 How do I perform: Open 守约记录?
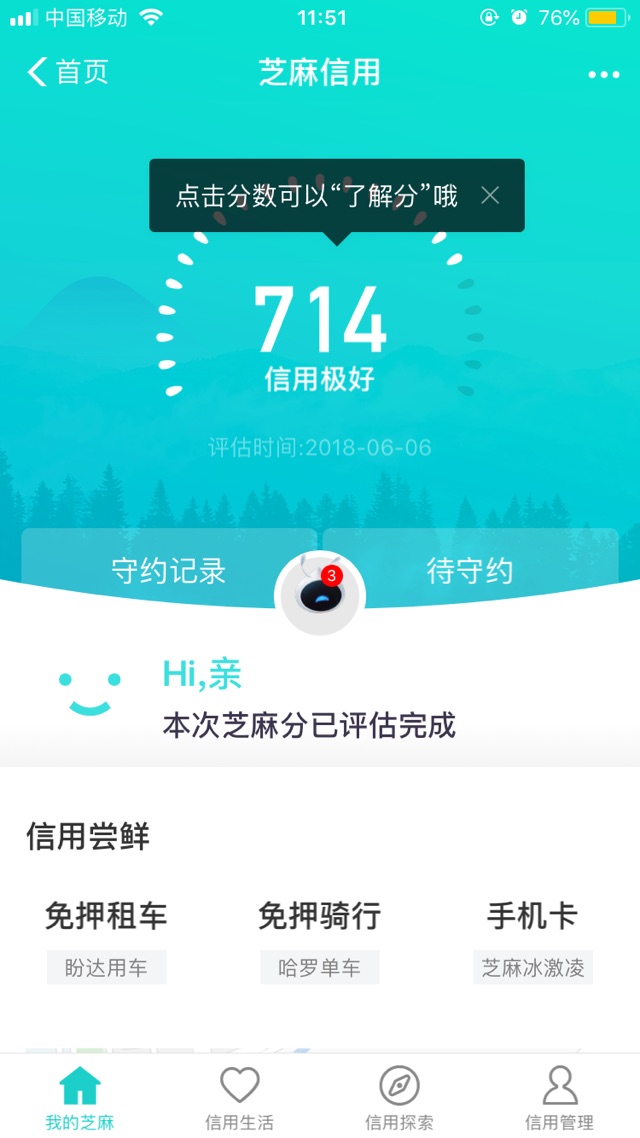point(168,571)
